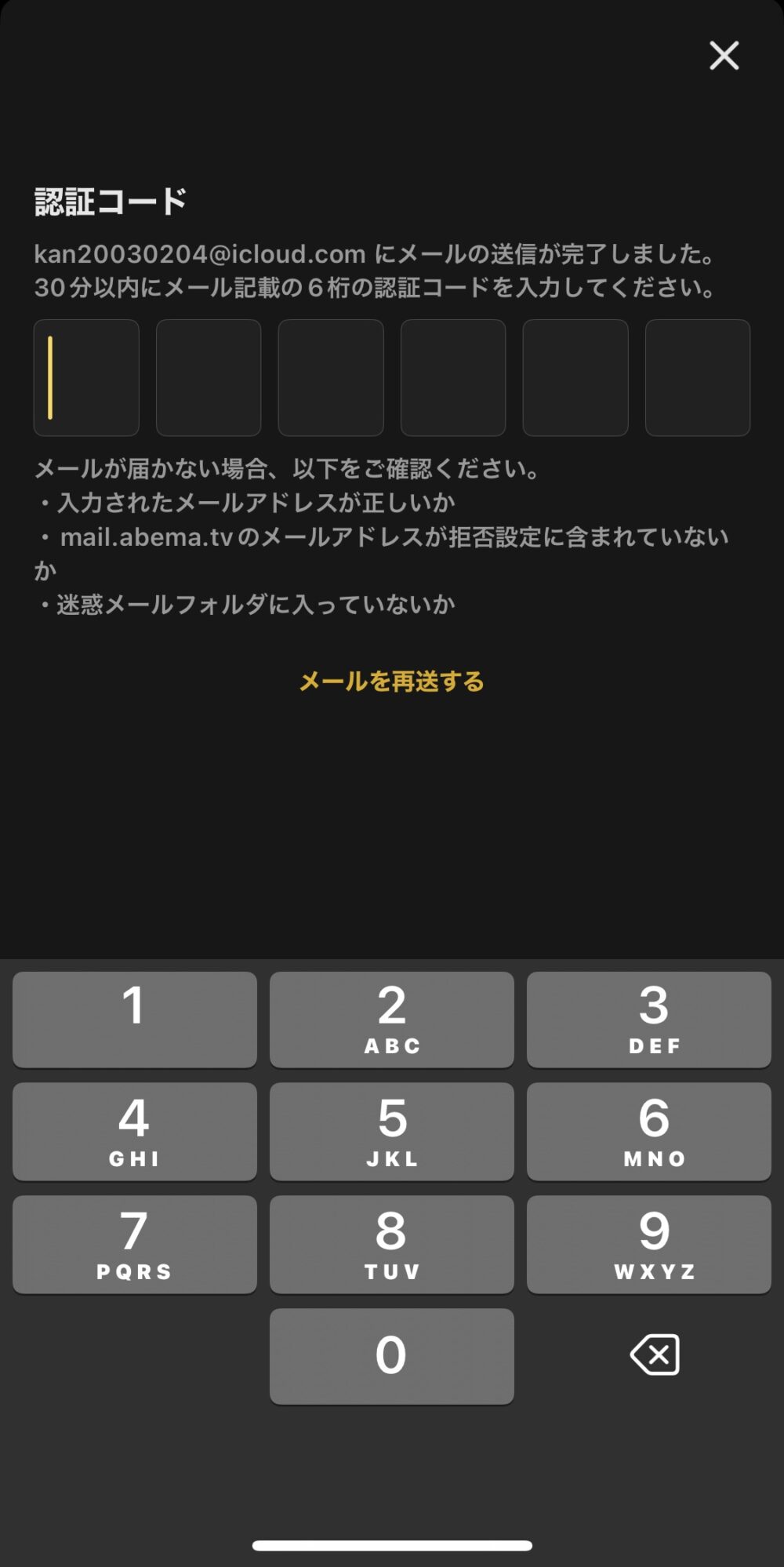784x1567 pixels.
Task: Input digit 8 on the keypad
Action: coord(391,1244)
